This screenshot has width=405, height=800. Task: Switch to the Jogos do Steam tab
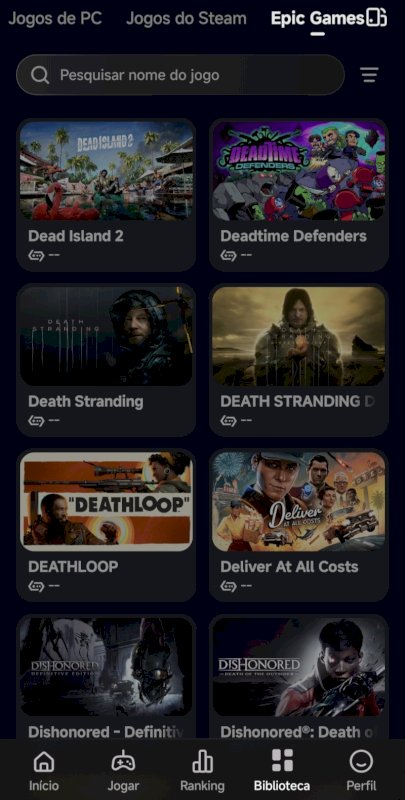[186, 19]
